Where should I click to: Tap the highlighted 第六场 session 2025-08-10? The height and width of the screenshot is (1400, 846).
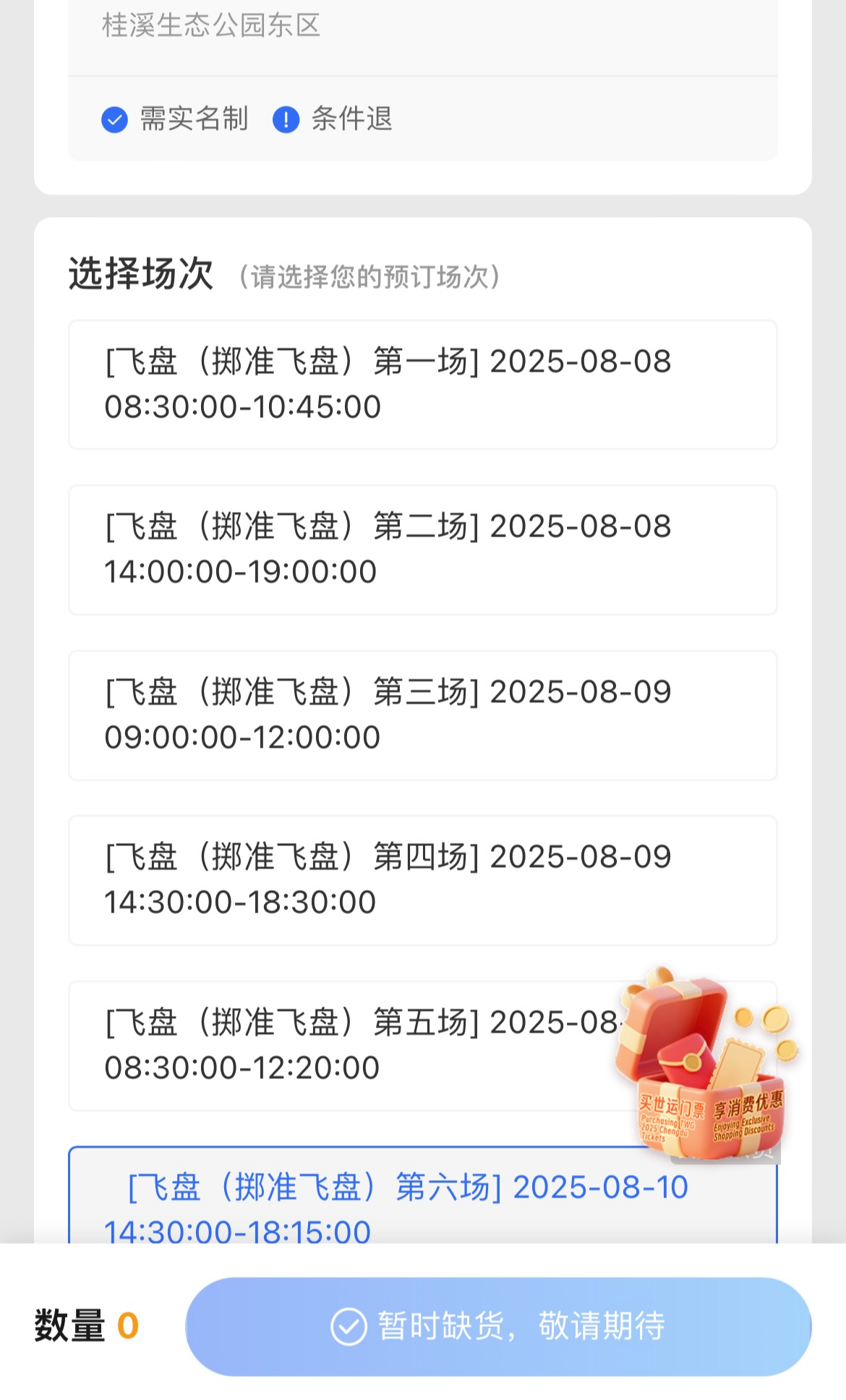(x=422, y=1195)
